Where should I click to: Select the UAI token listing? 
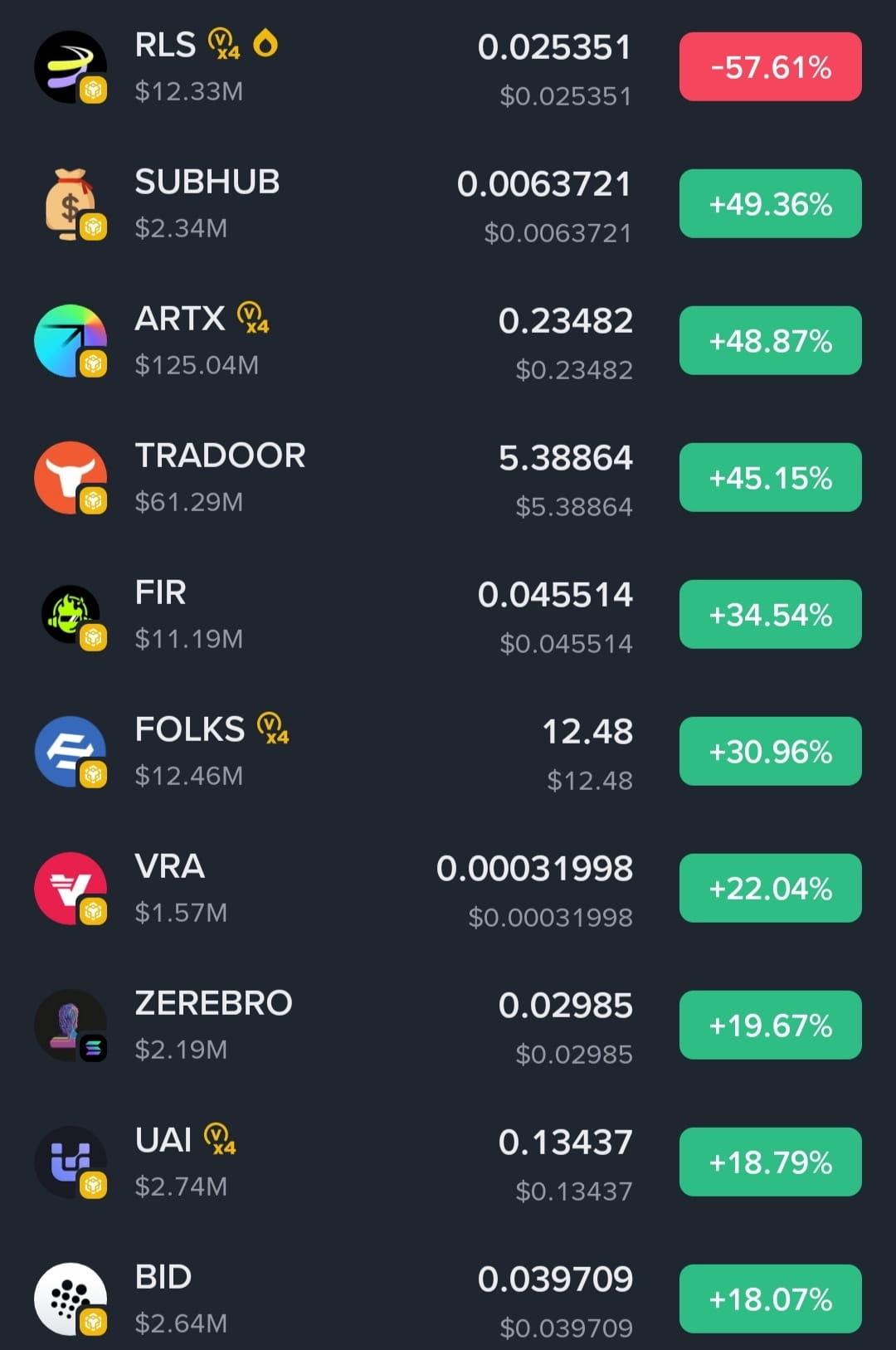click(332, 1162)
